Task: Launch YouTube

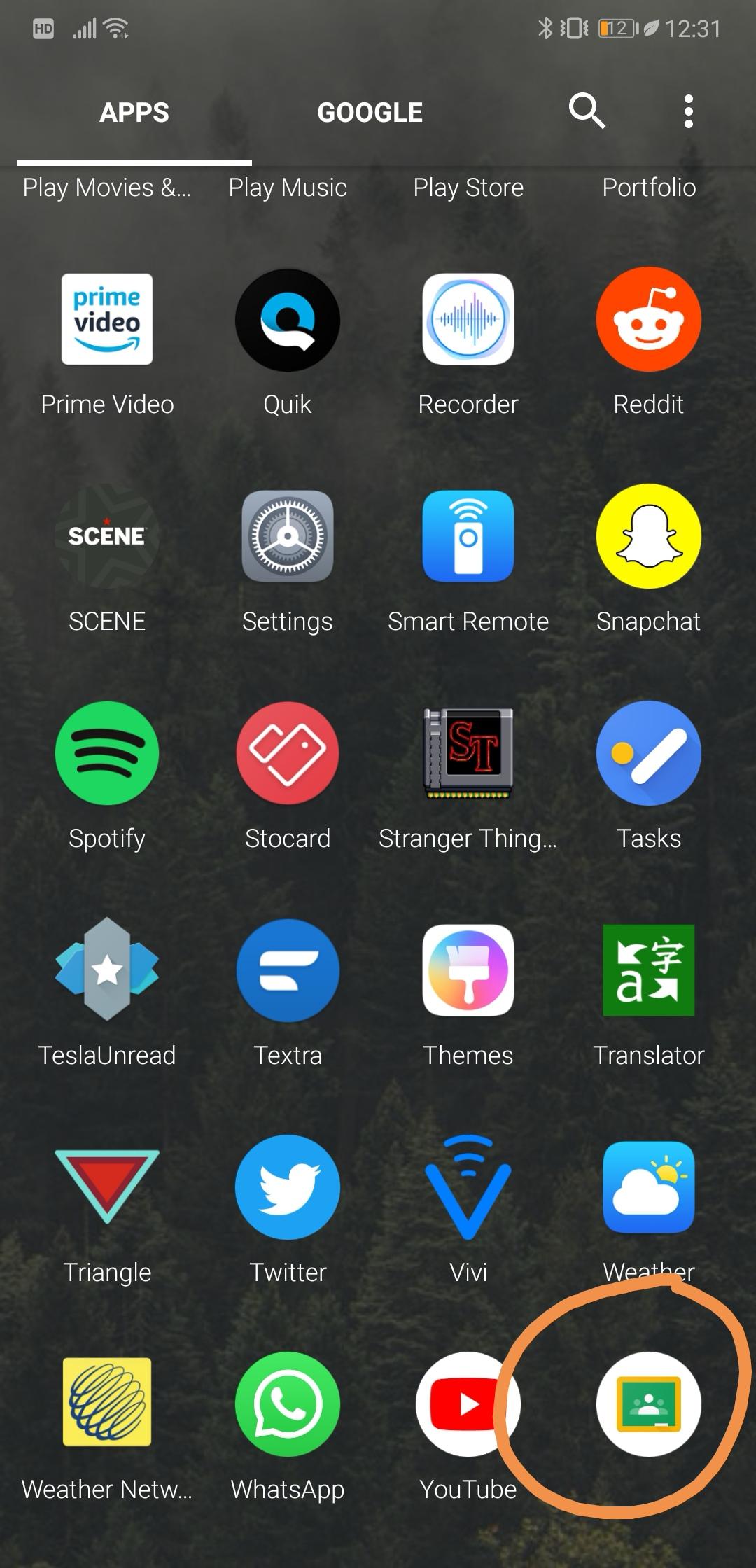Action: (468, 1403)
